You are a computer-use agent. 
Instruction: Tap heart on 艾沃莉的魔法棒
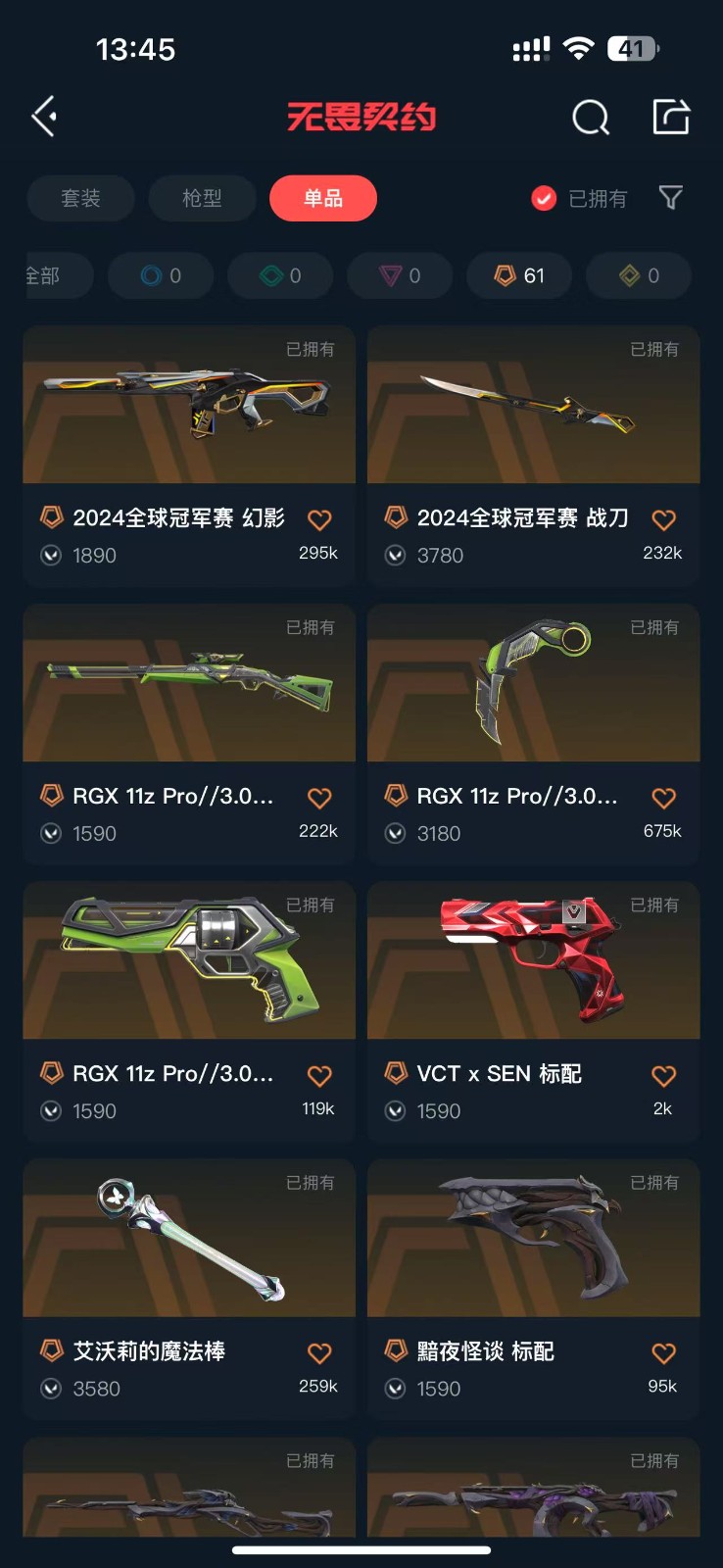(x=319, y=1353)
